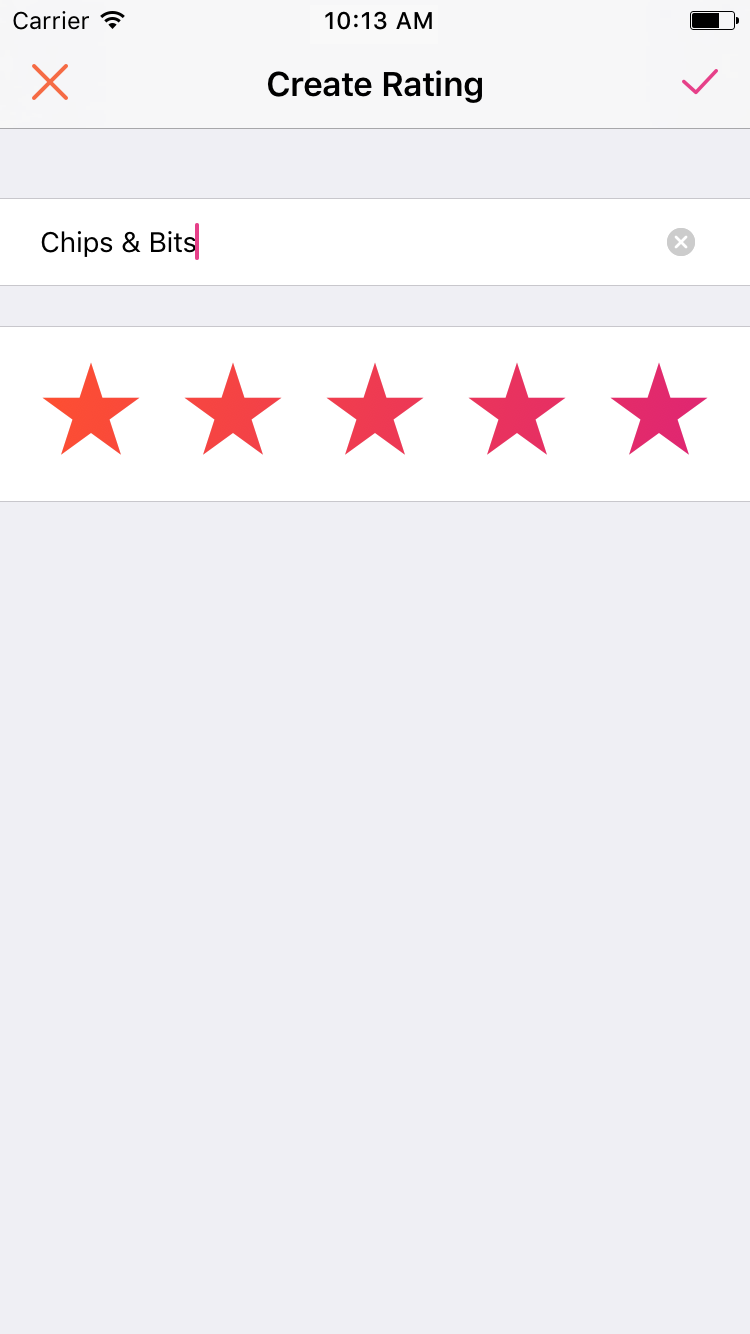Set rating to three stars
750x1334 pixels.
click(x=375, y=412)
